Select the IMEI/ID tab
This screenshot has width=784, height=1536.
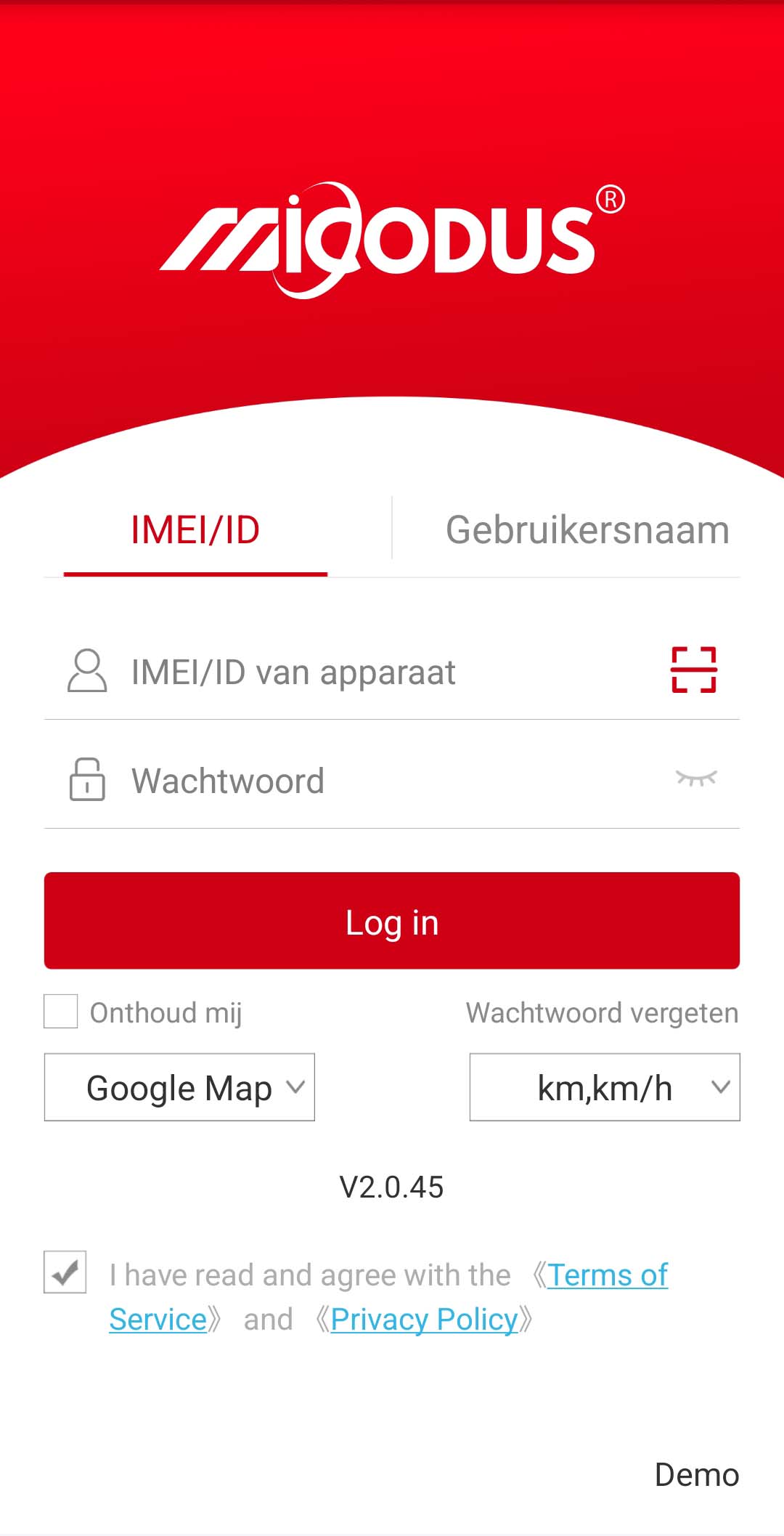pyautogui.click(x=195, y=530)
